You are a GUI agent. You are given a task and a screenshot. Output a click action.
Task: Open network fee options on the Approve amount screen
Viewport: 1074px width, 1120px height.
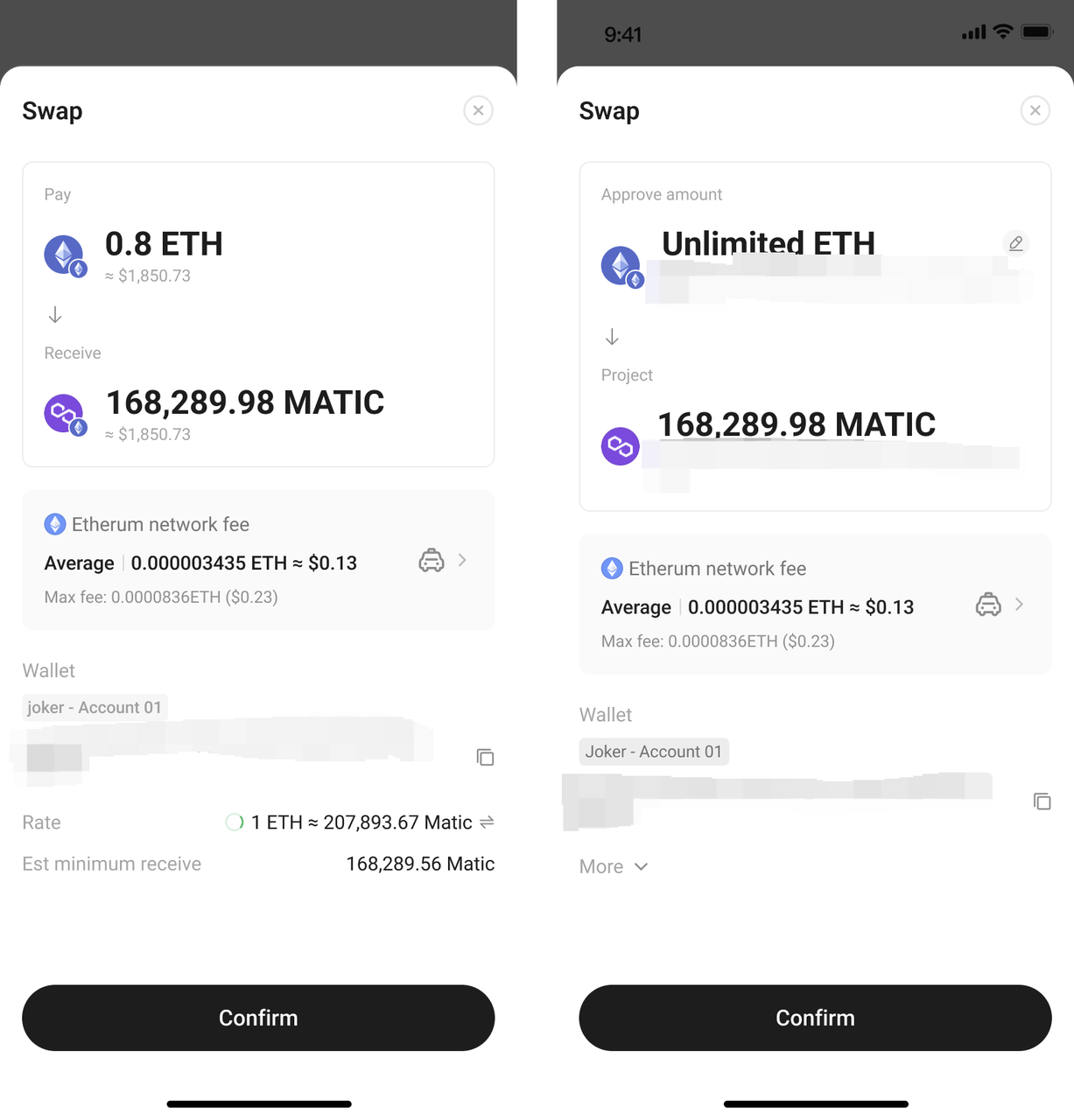[1018, 605]
